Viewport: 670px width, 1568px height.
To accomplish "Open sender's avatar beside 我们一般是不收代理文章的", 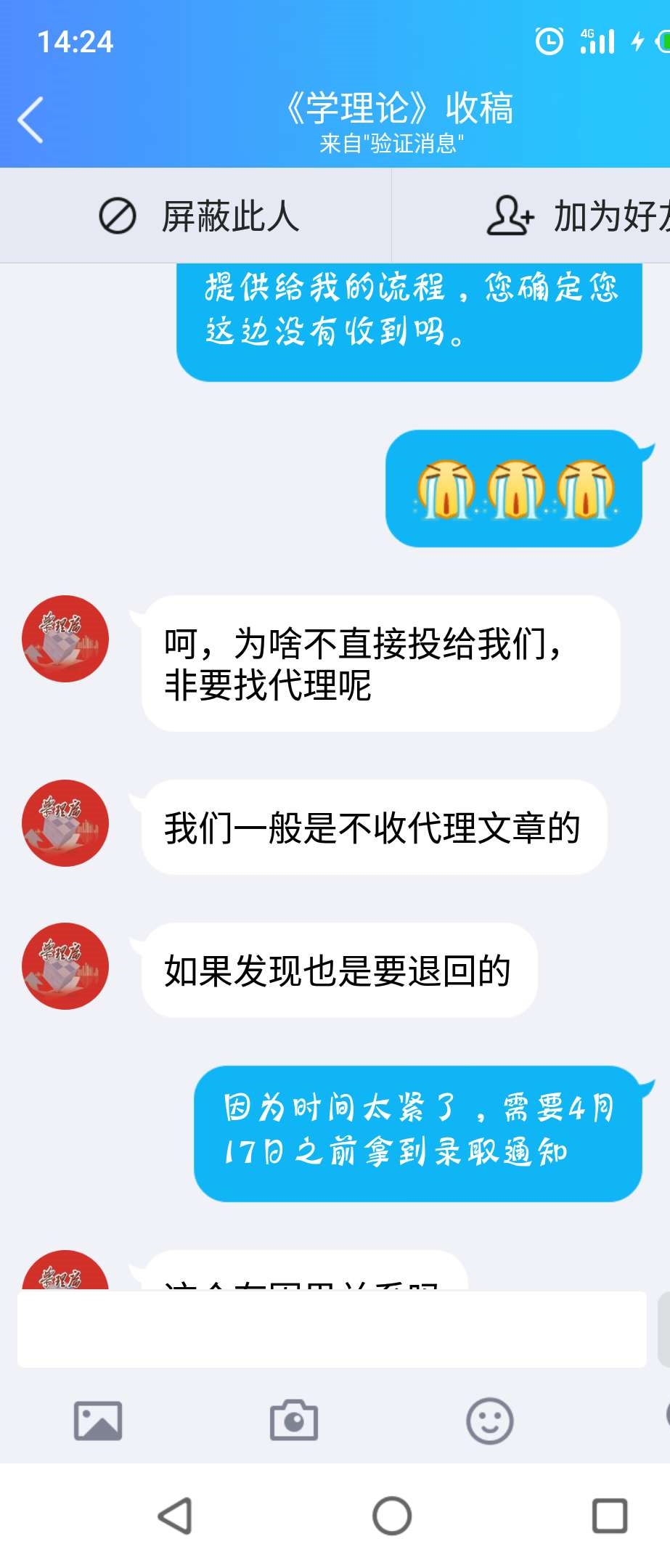I will click(65, 823).
